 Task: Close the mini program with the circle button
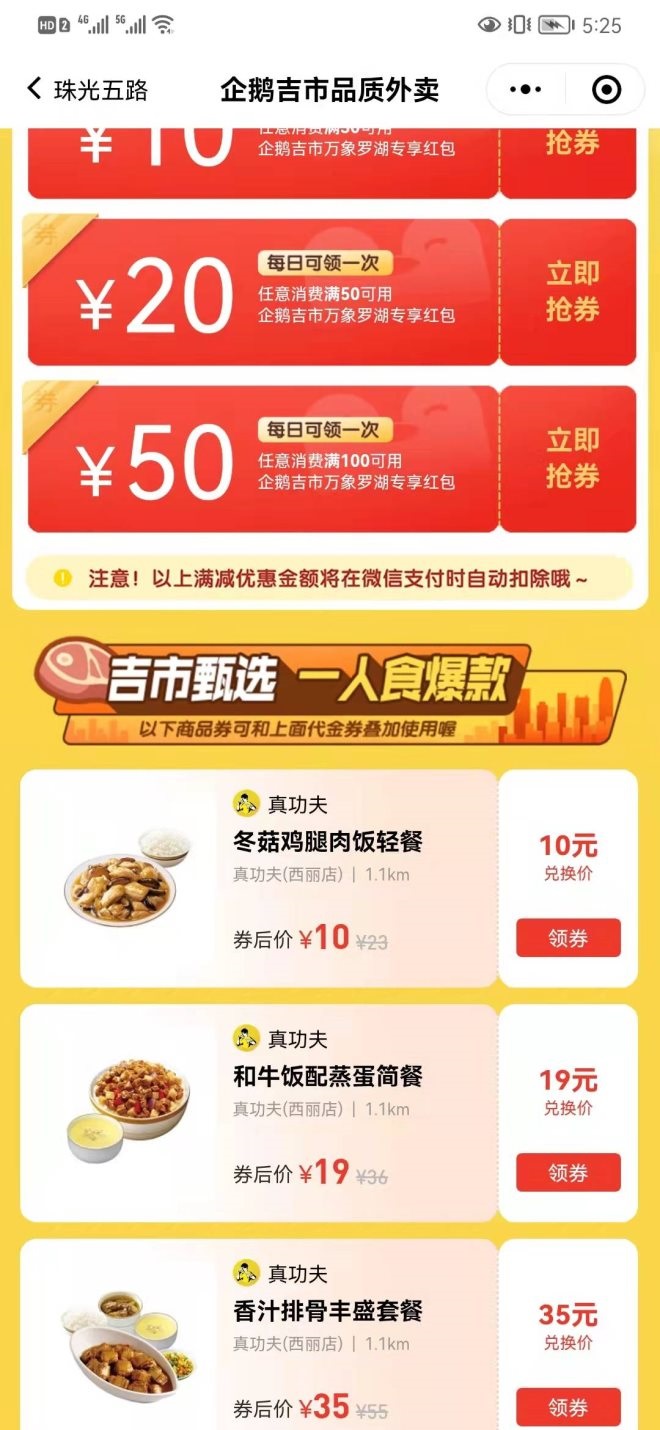[x=606, y=90]
